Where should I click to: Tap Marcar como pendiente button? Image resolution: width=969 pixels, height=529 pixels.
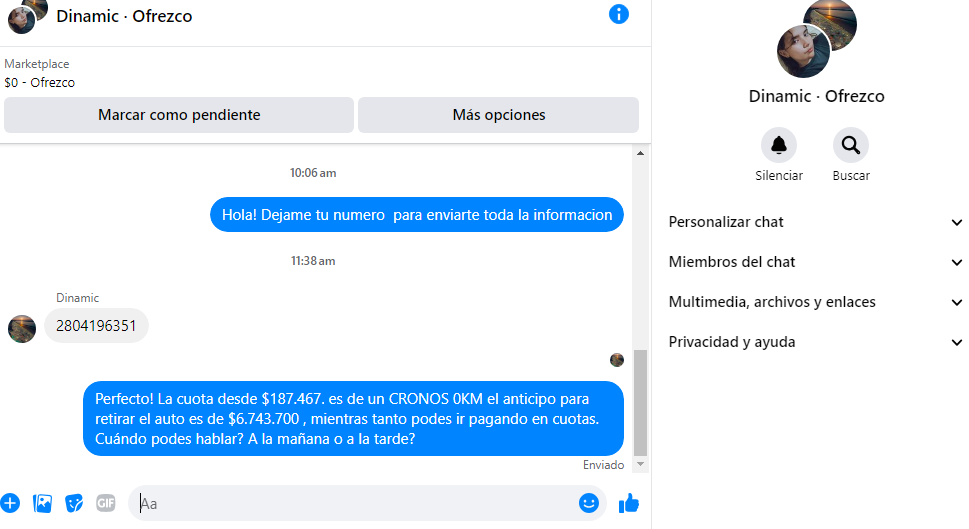[179, 115]
